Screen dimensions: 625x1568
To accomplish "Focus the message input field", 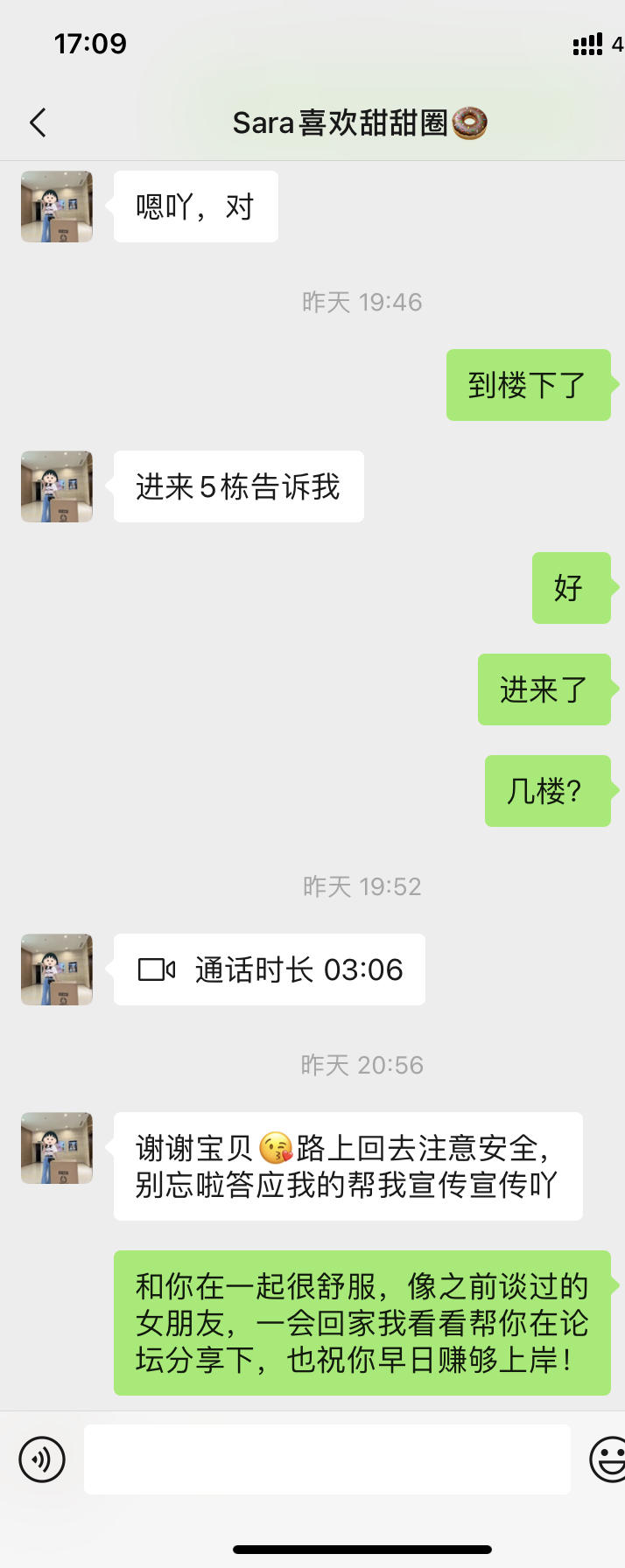I will (327, 1459).
